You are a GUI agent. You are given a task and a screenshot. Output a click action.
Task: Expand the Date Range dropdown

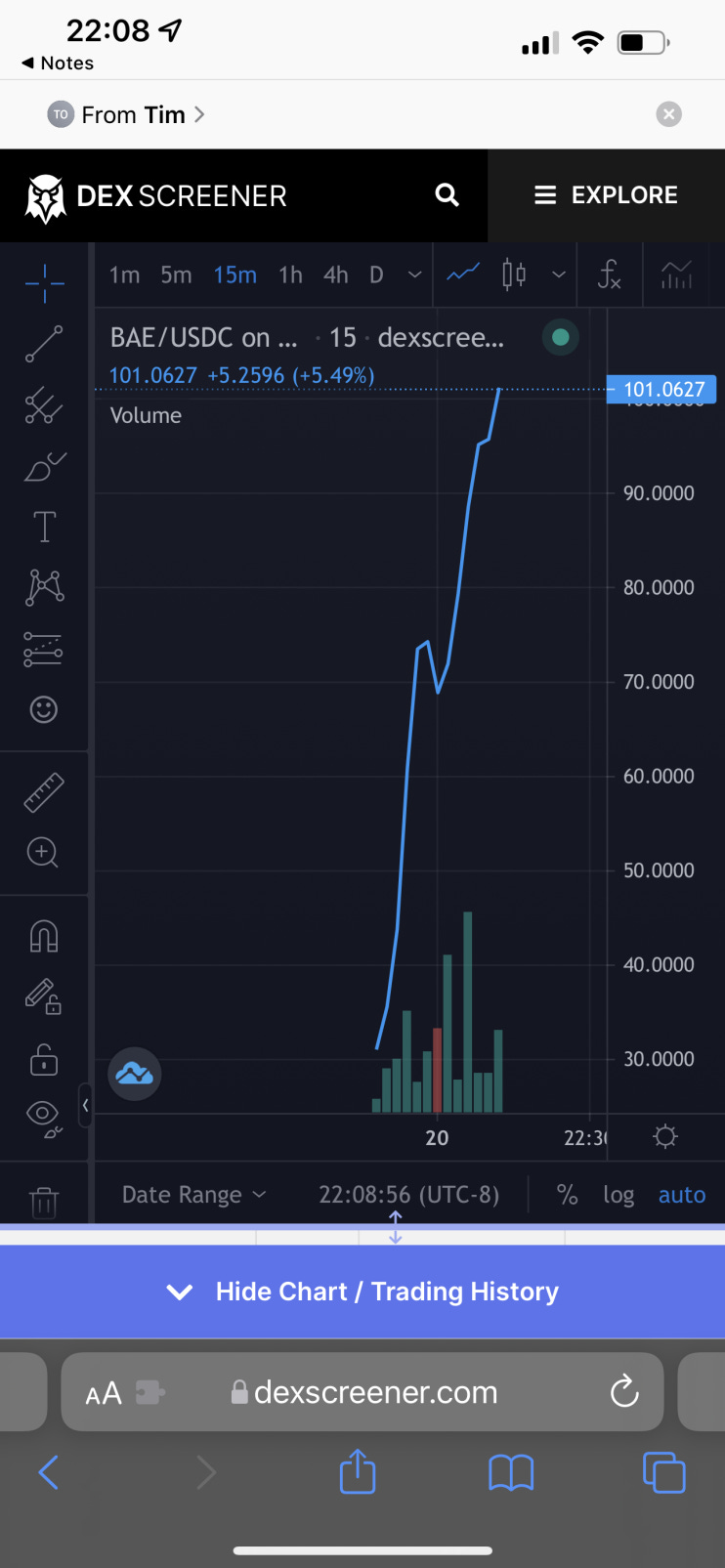193,1195
